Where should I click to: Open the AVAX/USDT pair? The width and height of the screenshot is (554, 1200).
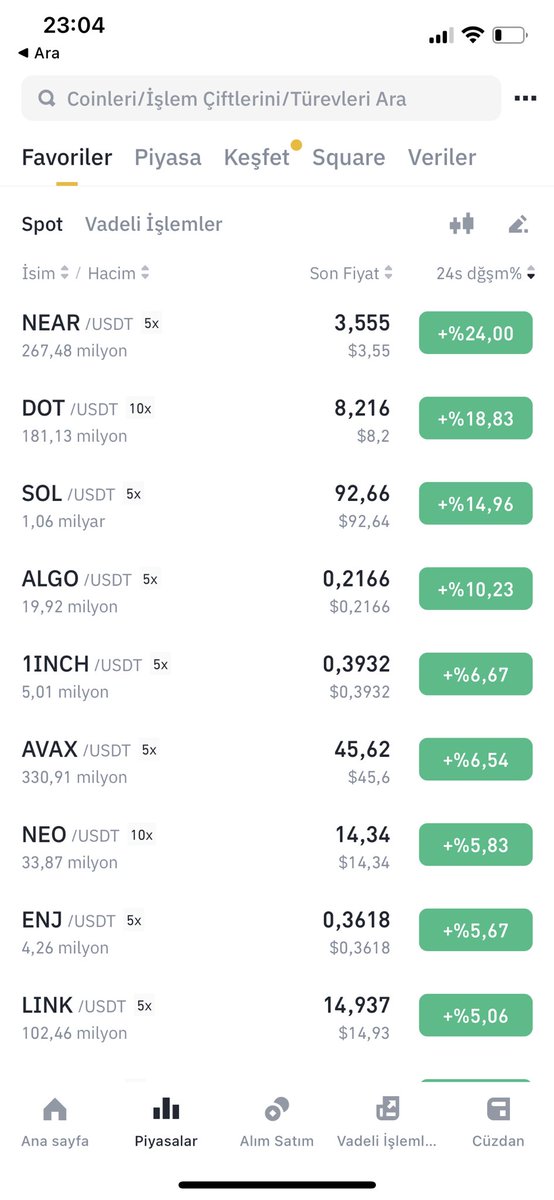pyautogui.click(x=277, y=761)
